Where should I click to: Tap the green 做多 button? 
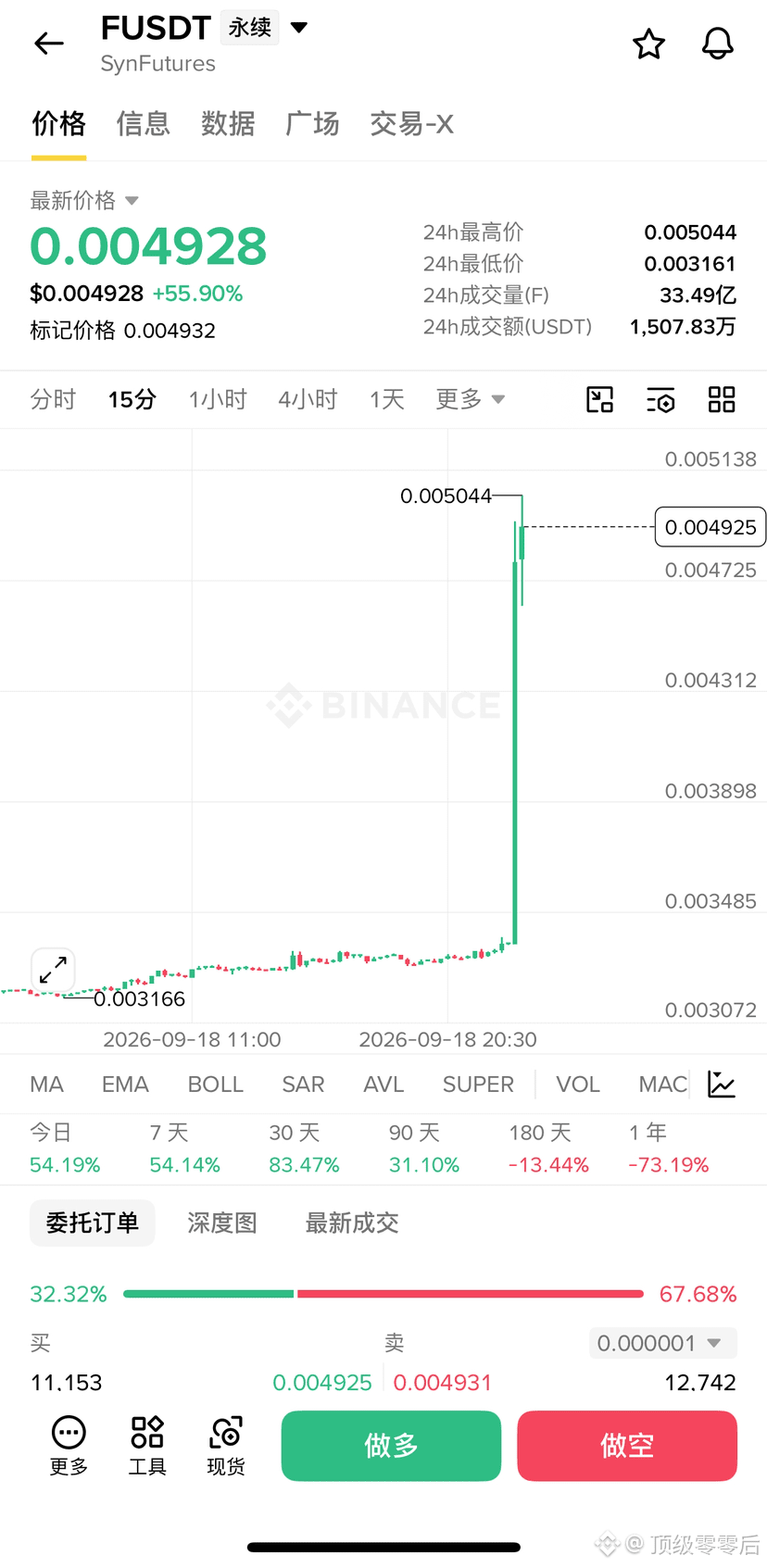pos(391,1446)
